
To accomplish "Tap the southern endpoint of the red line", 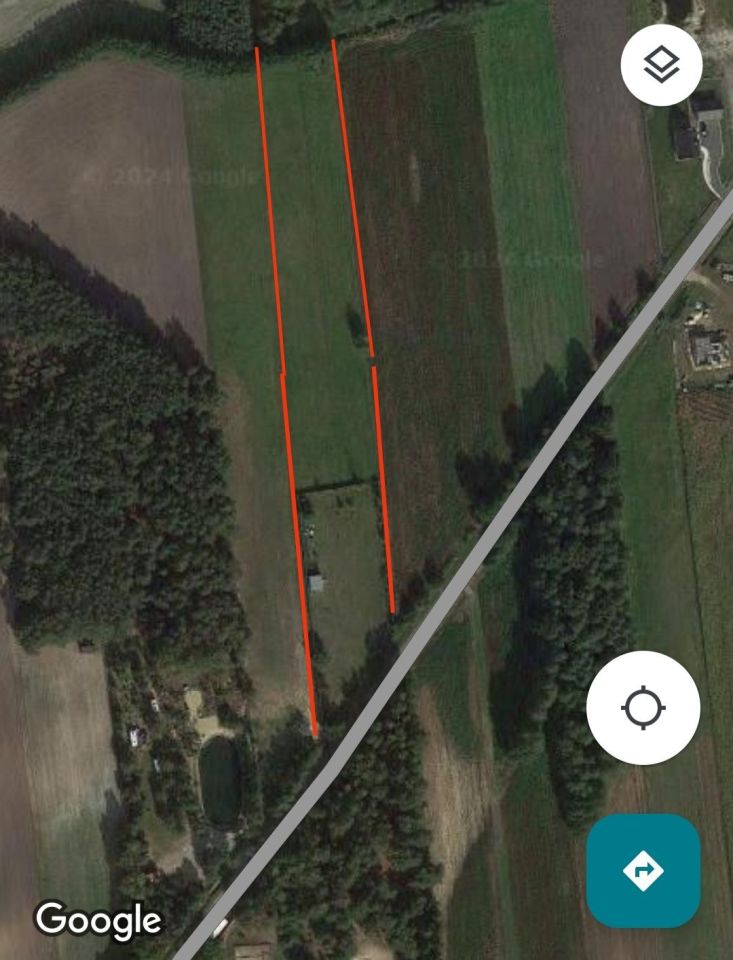I will pos(315,733).
